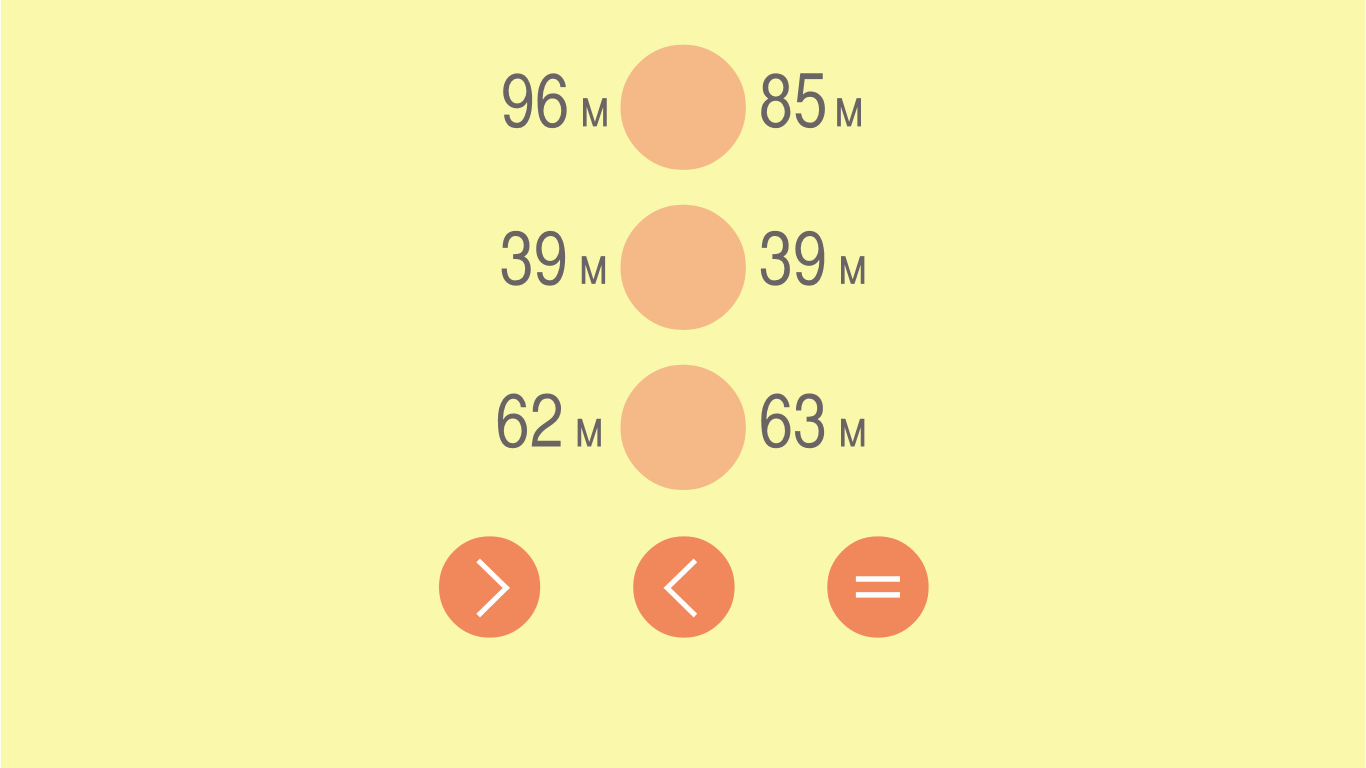Image resolution: width=1366 pixels, height=768 pixels.
Task: Select the empty circle between 39 and 39
Action: pyautogui.click(x=683, y=267)
